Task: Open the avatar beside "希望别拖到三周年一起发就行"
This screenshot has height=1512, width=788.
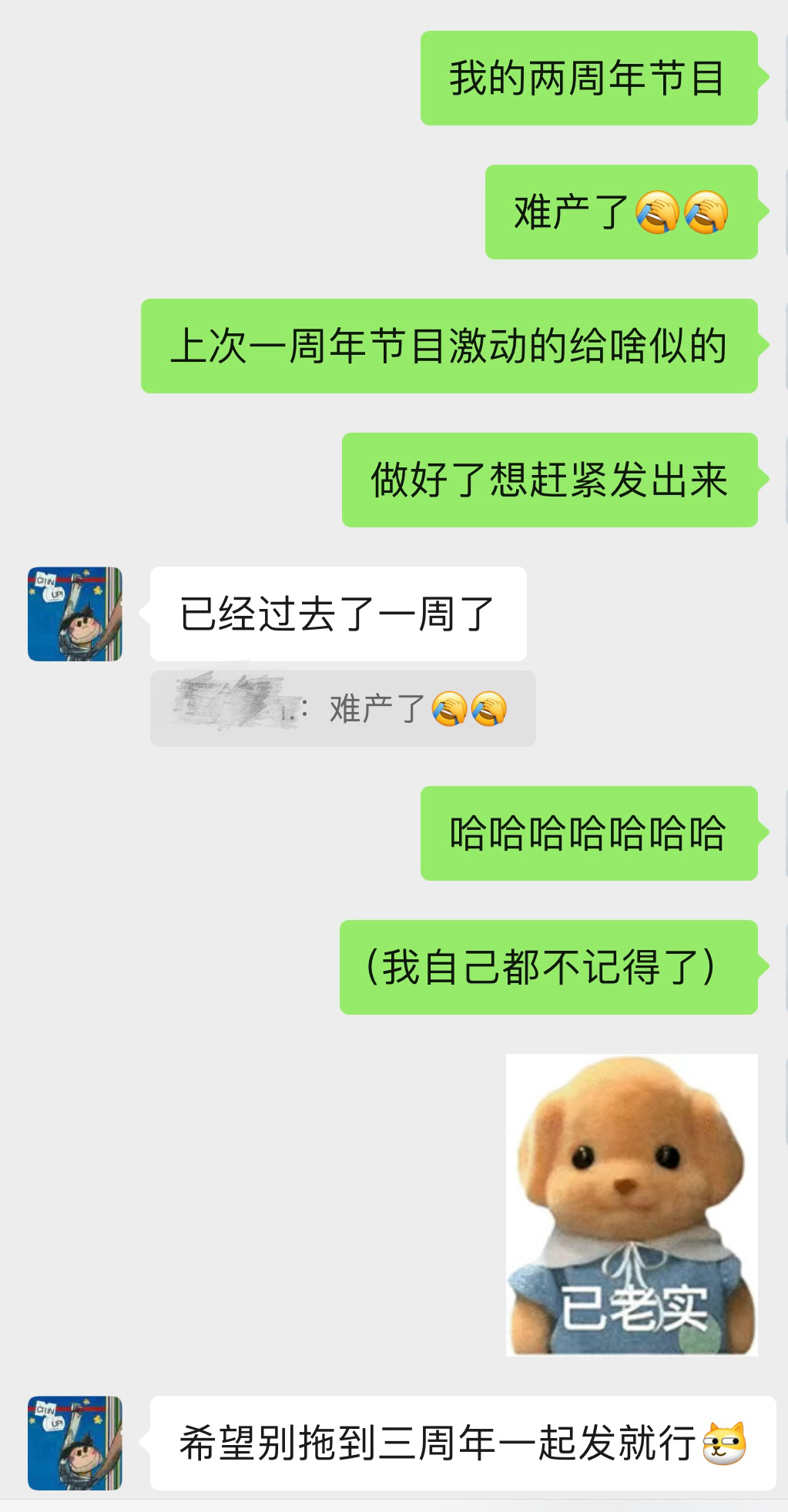Action: click(x=75, y=1443)
